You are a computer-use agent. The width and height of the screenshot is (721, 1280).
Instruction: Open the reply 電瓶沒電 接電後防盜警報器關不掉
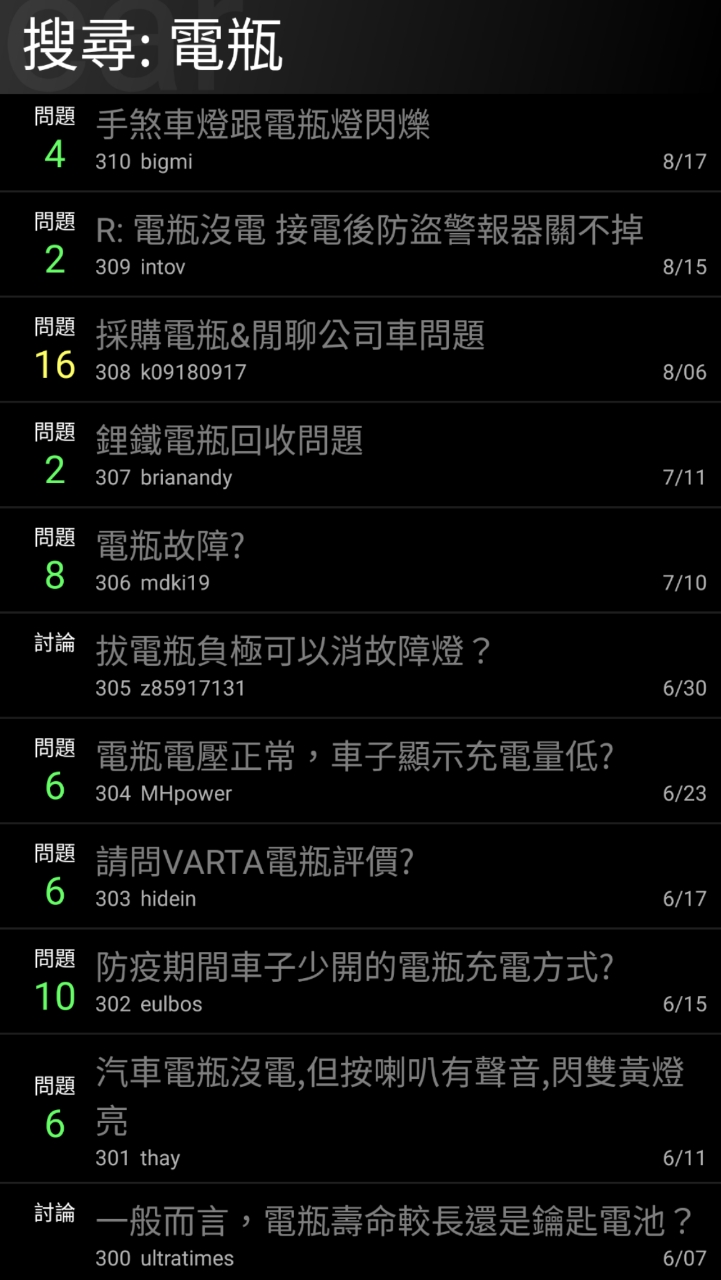click(368, 231)
